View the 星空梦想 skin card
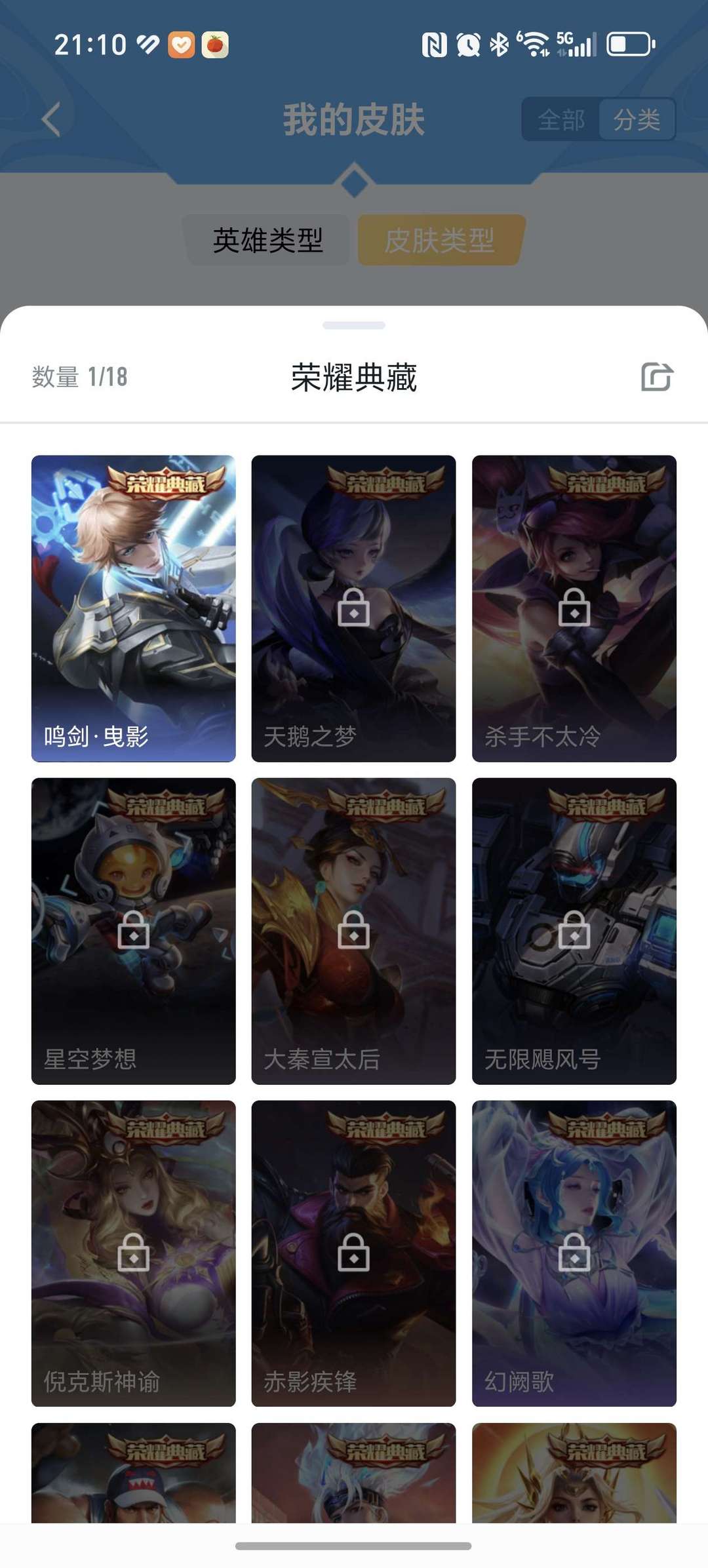This screenshot has height=1568, width=708. (x=133, y=931)
